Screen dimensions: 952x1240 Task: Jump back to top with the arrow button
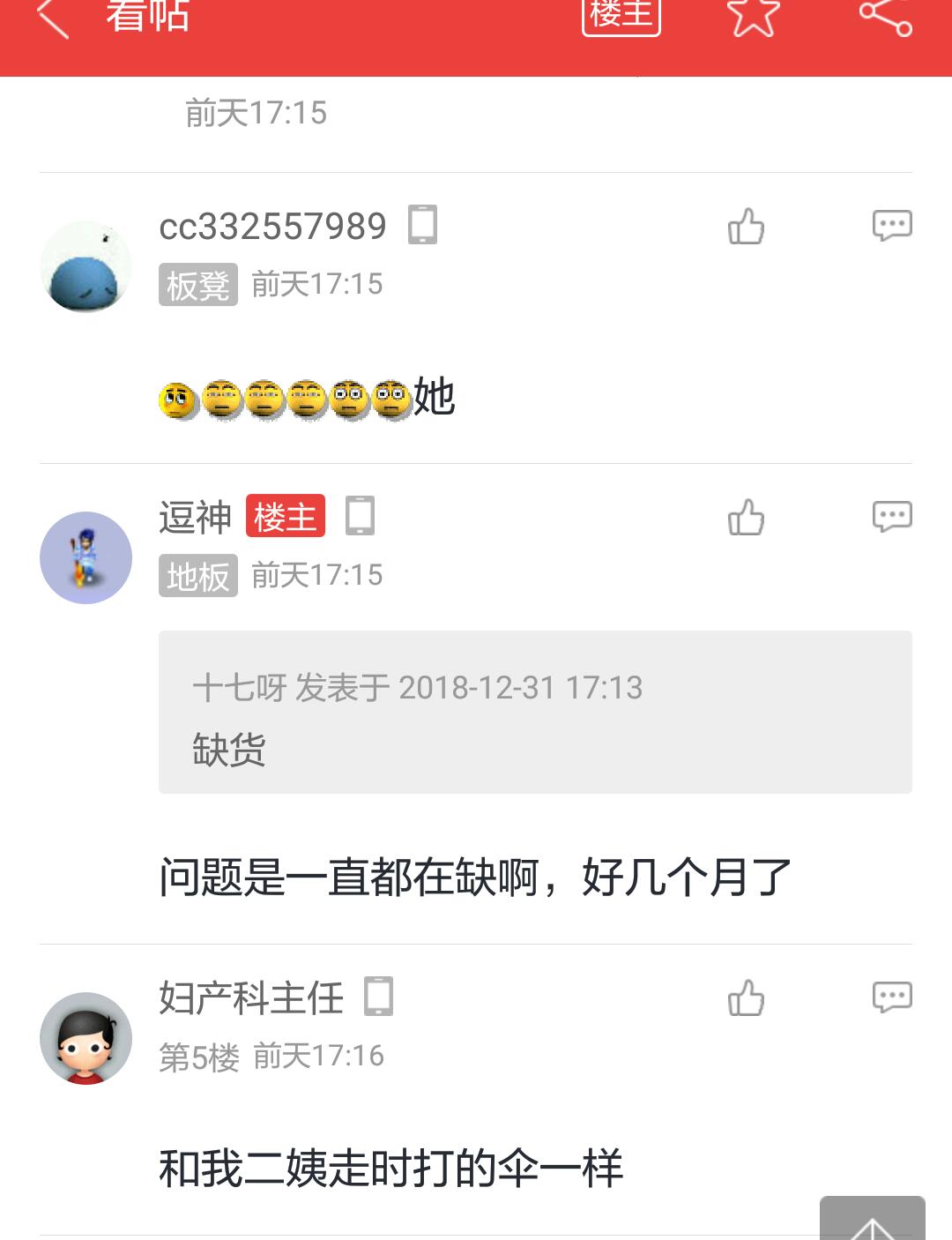[872, 1221]
